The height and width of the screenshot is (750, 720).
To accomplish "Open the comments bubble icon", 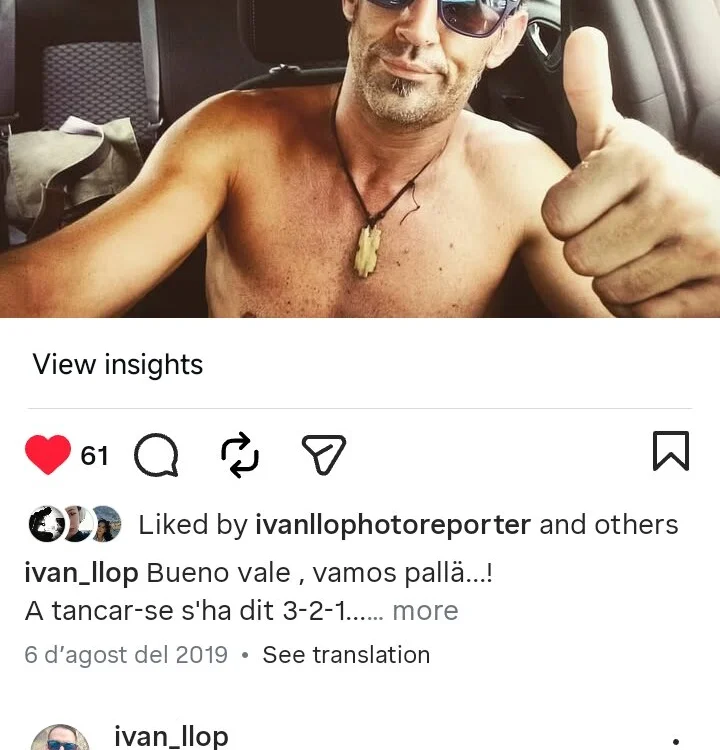I will [156, 456].
